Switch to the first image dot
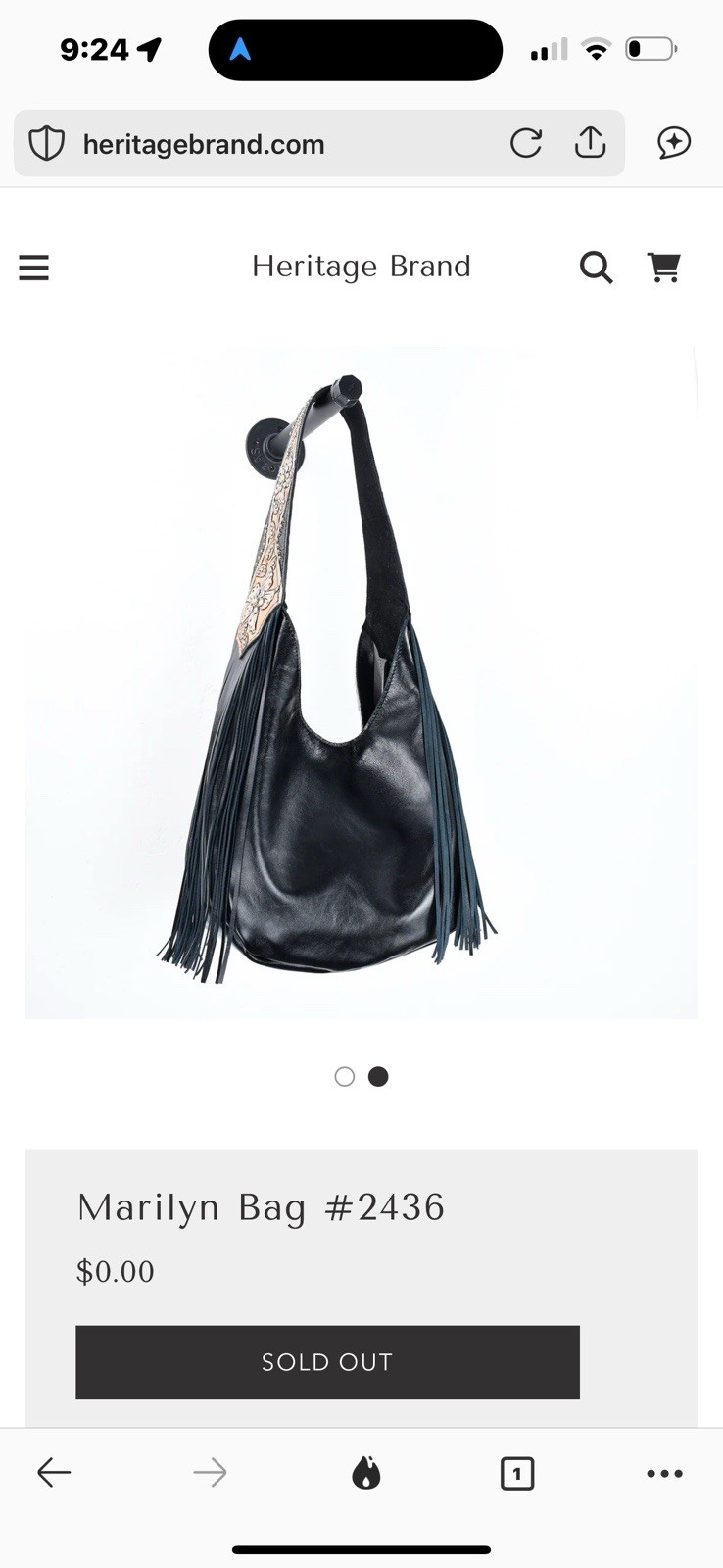 (x=345, y=1077)
